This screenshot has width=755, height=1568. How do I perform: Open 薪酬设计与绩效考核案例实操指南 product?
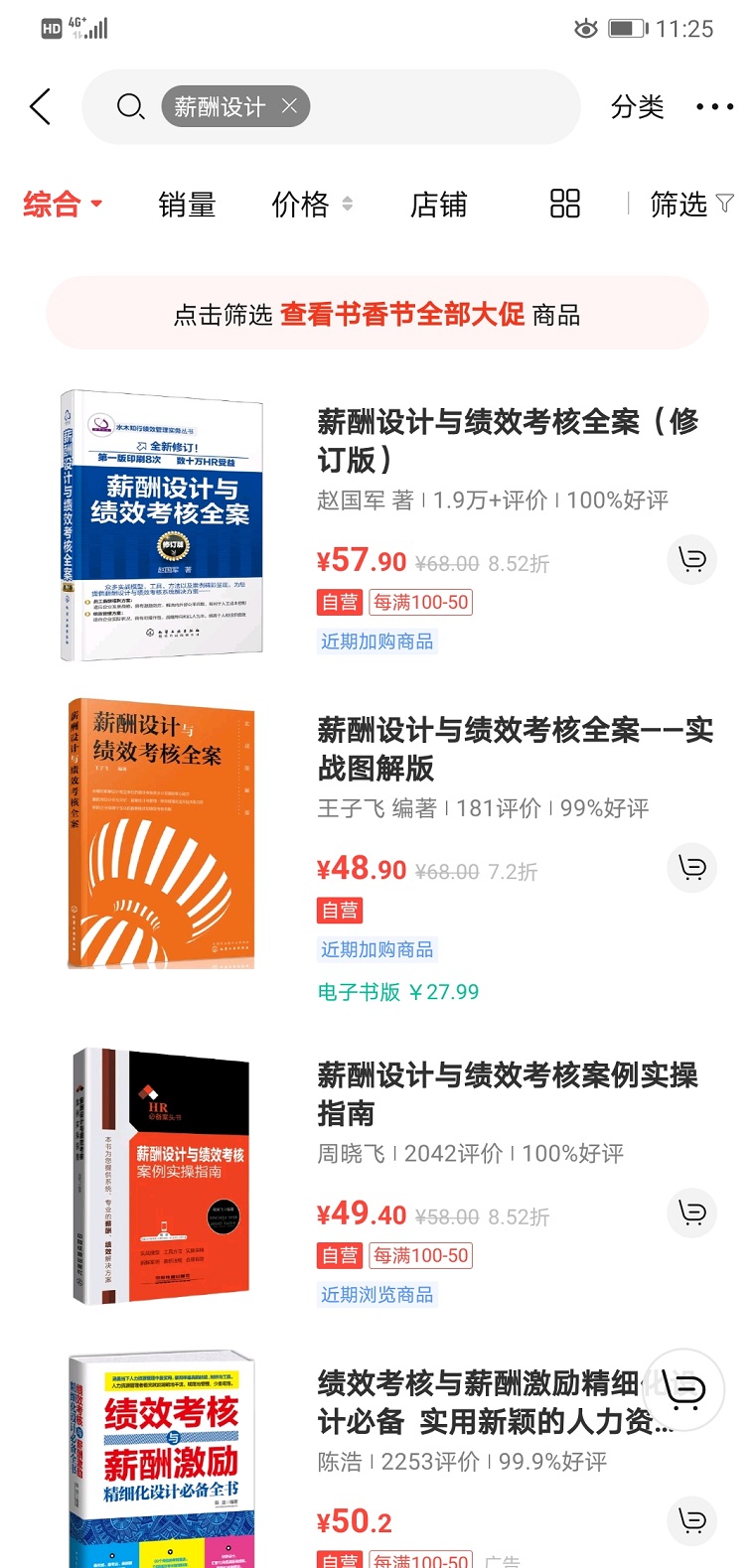coord(507,1093)
